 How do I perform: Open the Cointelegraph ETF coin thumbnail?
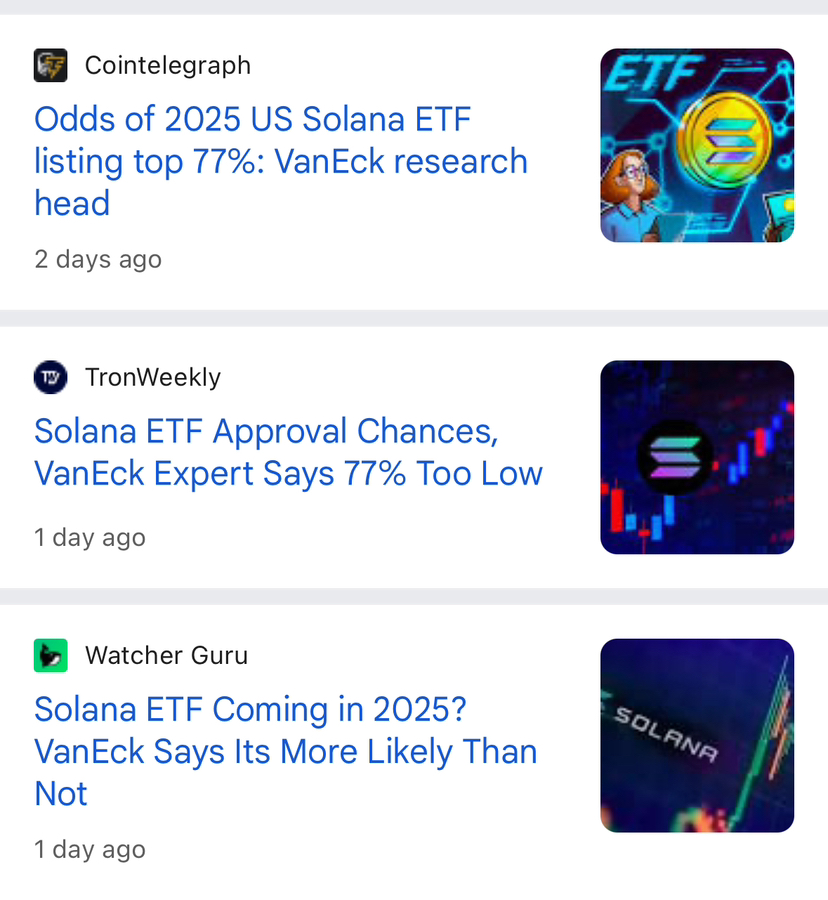[x=697, y=146]
